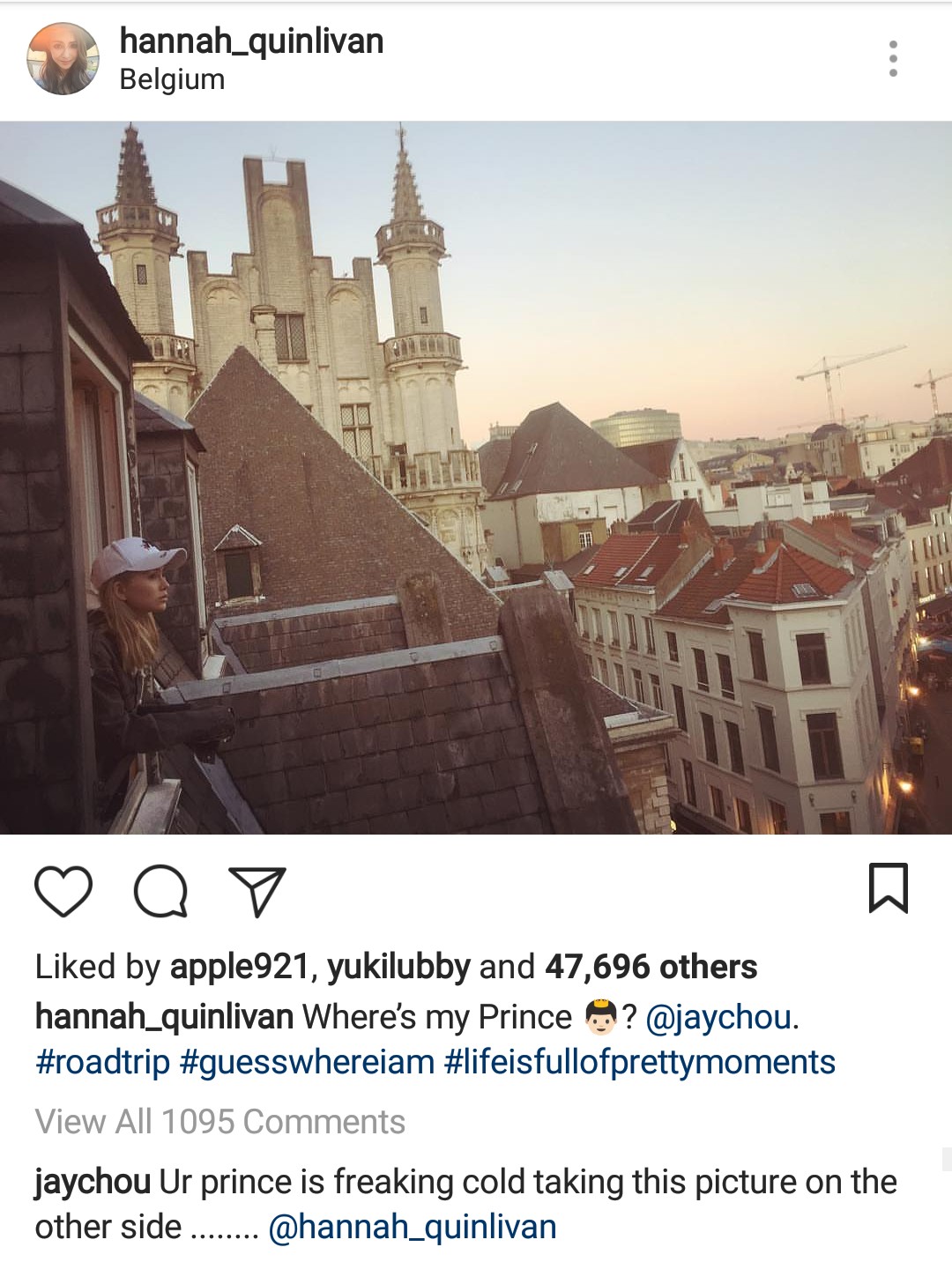
Task: Open the #guesswhereiam hashtag
Action: 307,1062
